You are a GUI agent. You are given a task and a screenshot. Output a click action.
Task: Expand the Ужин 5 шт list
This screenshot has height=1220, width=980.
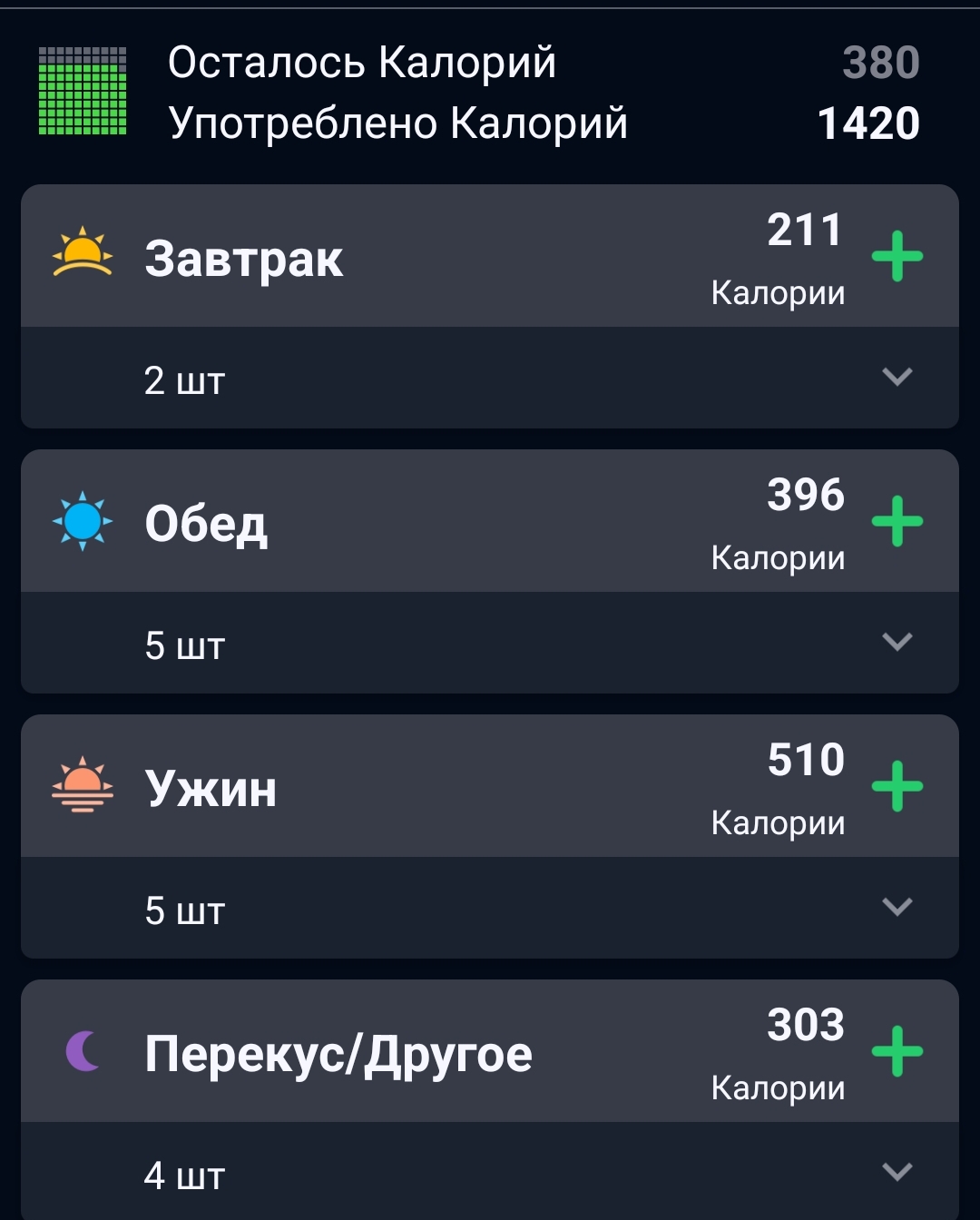897,907
